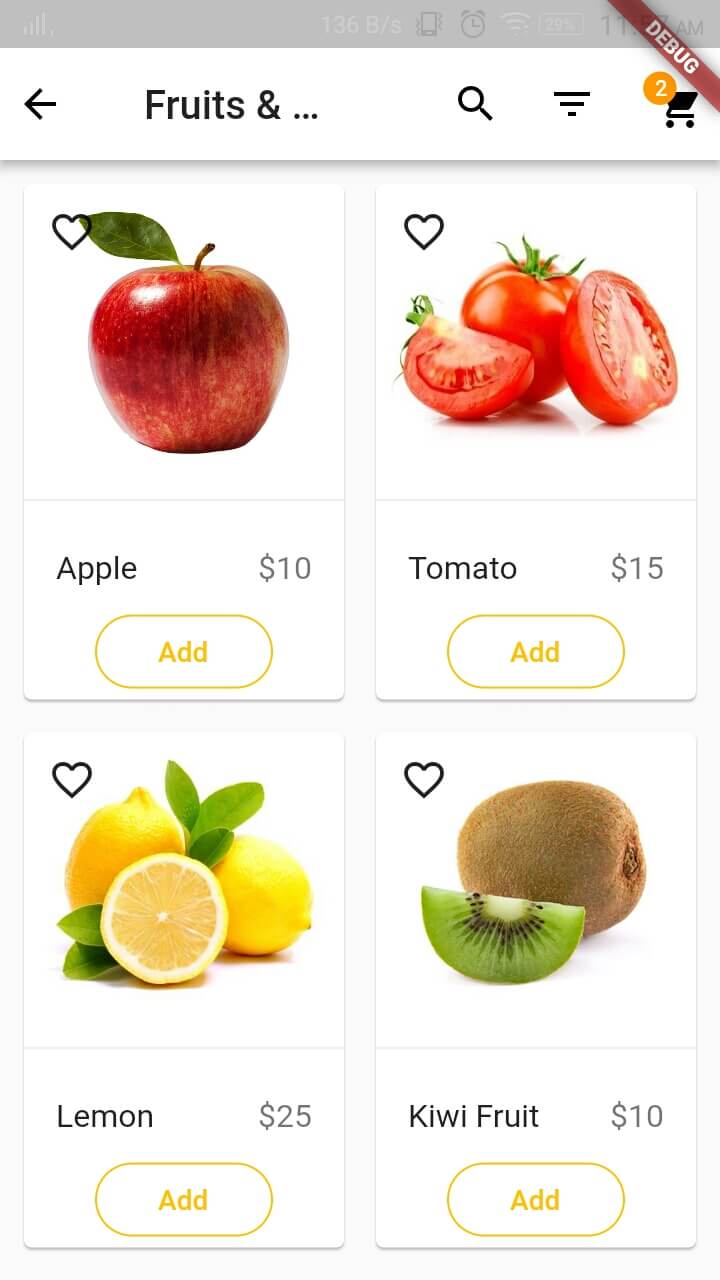Favorite the Tomato with heart icon
The width and height of the screenshot is (720, 1280).
pos(424,232)
